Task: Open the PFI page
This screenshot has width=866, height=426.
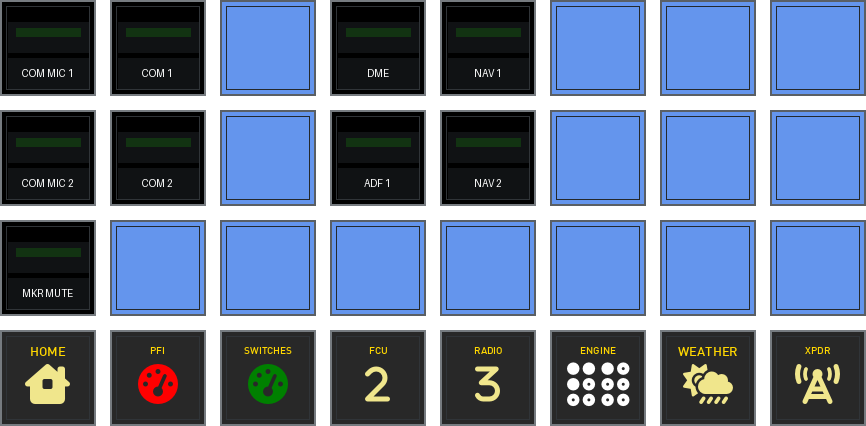Action: point(158,378)
